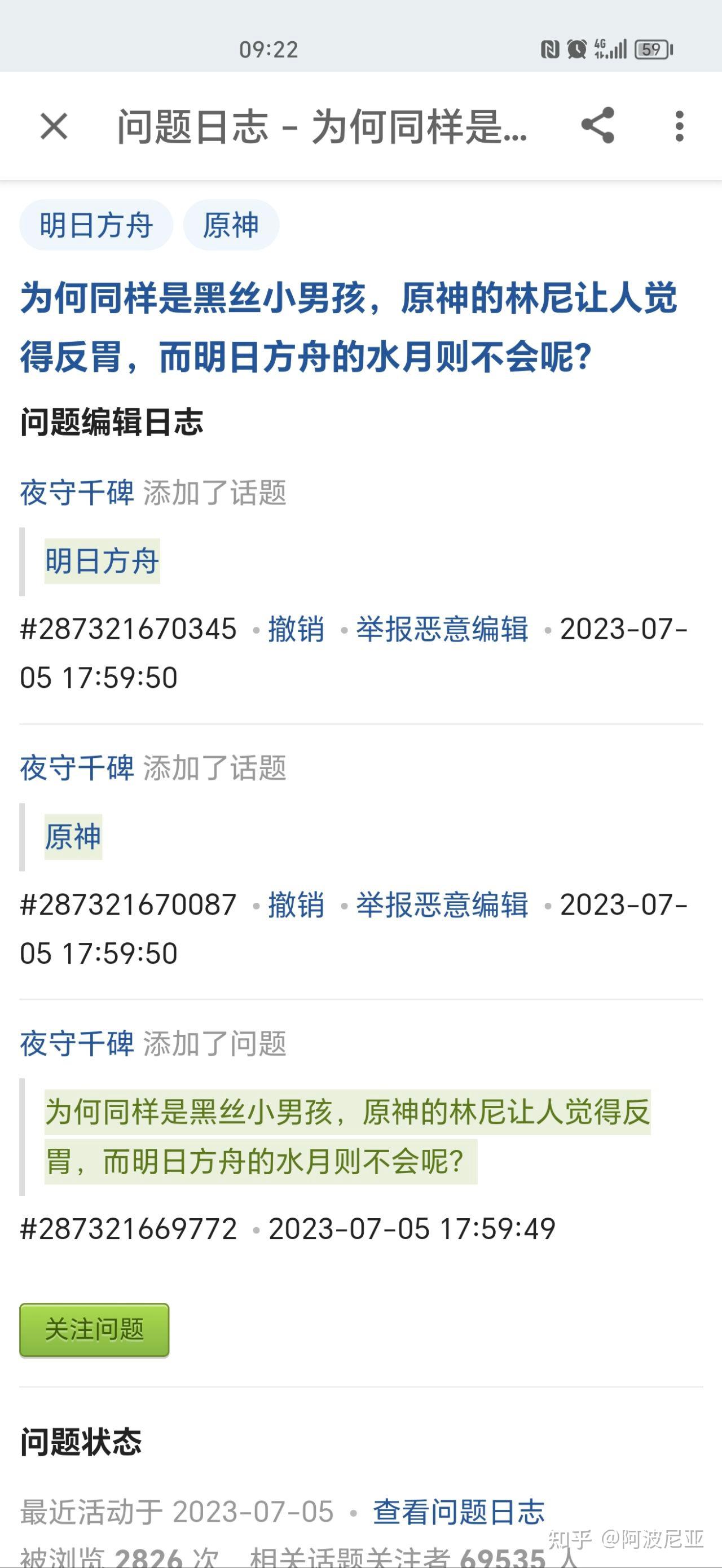Image resolution: width=722 pixels, height=1568 pixels.
Task: Share this question log page
Action: pos(598,126)
